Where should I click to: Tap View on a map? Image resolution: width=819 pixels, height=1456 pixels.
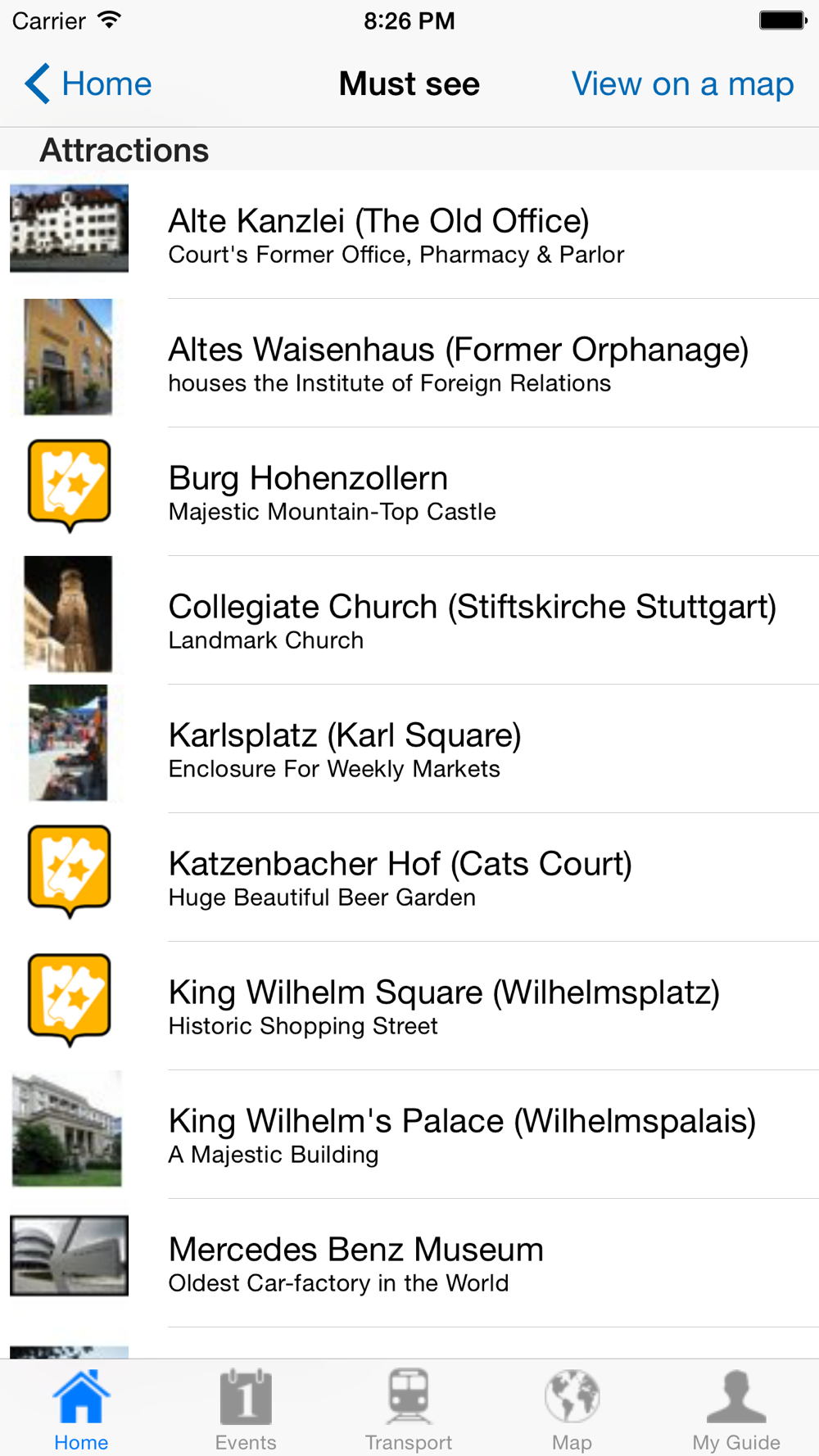(x=682, y=84)
